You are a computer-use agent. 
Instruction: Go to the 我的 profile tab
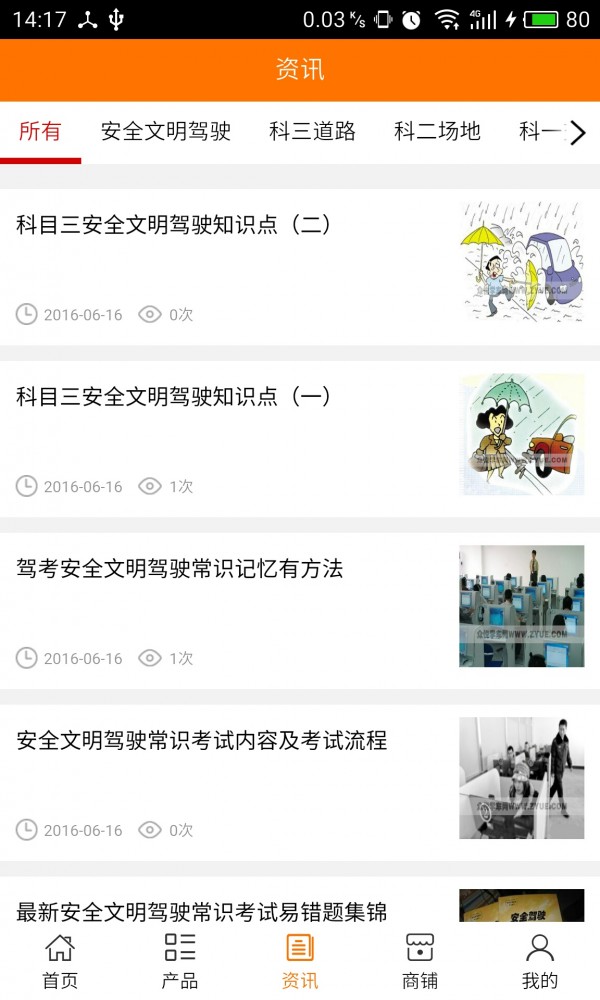coord(540,961)
